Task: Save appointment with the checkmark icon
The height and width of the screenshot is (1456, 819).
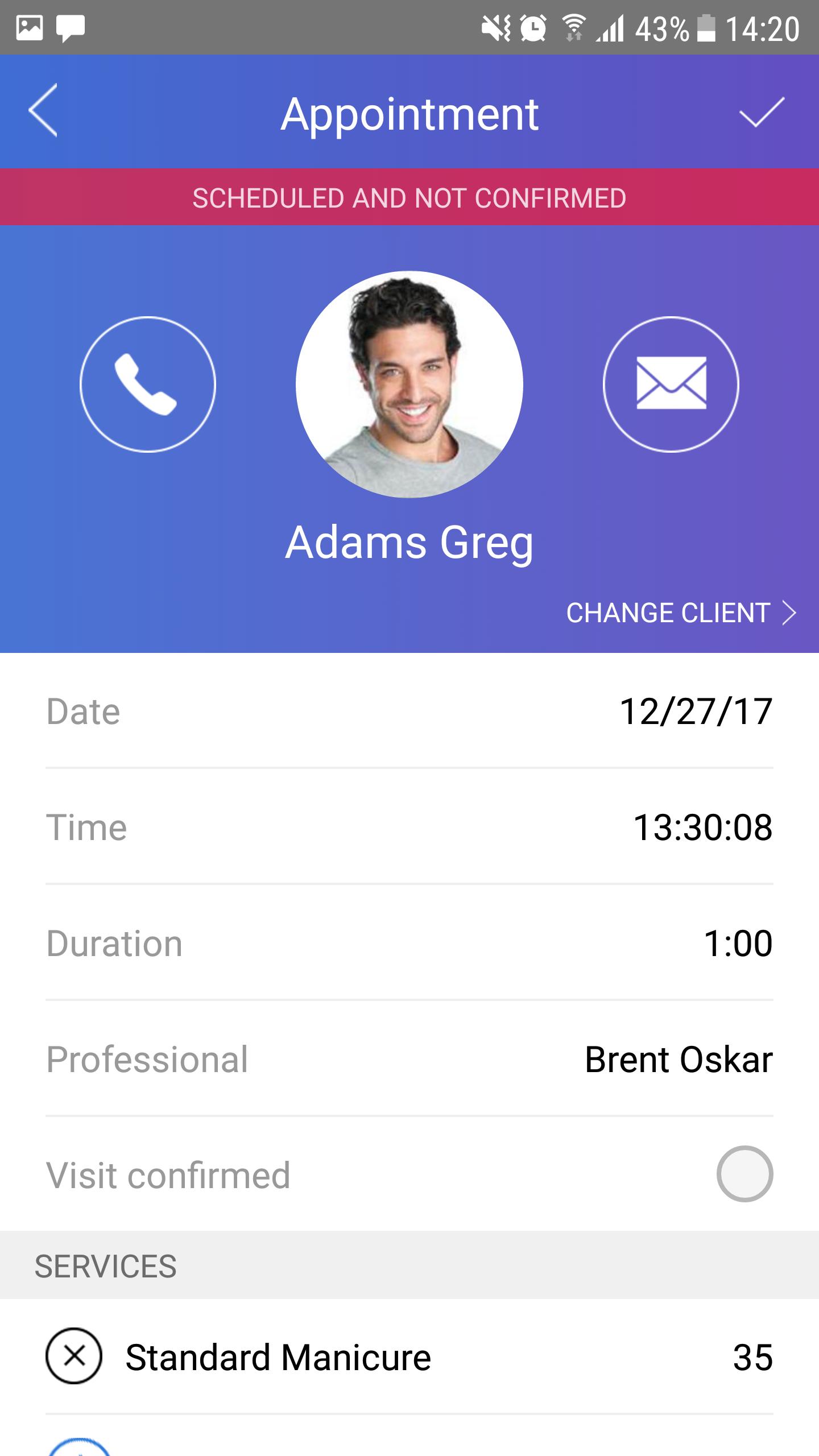Action: pos(761,112)
